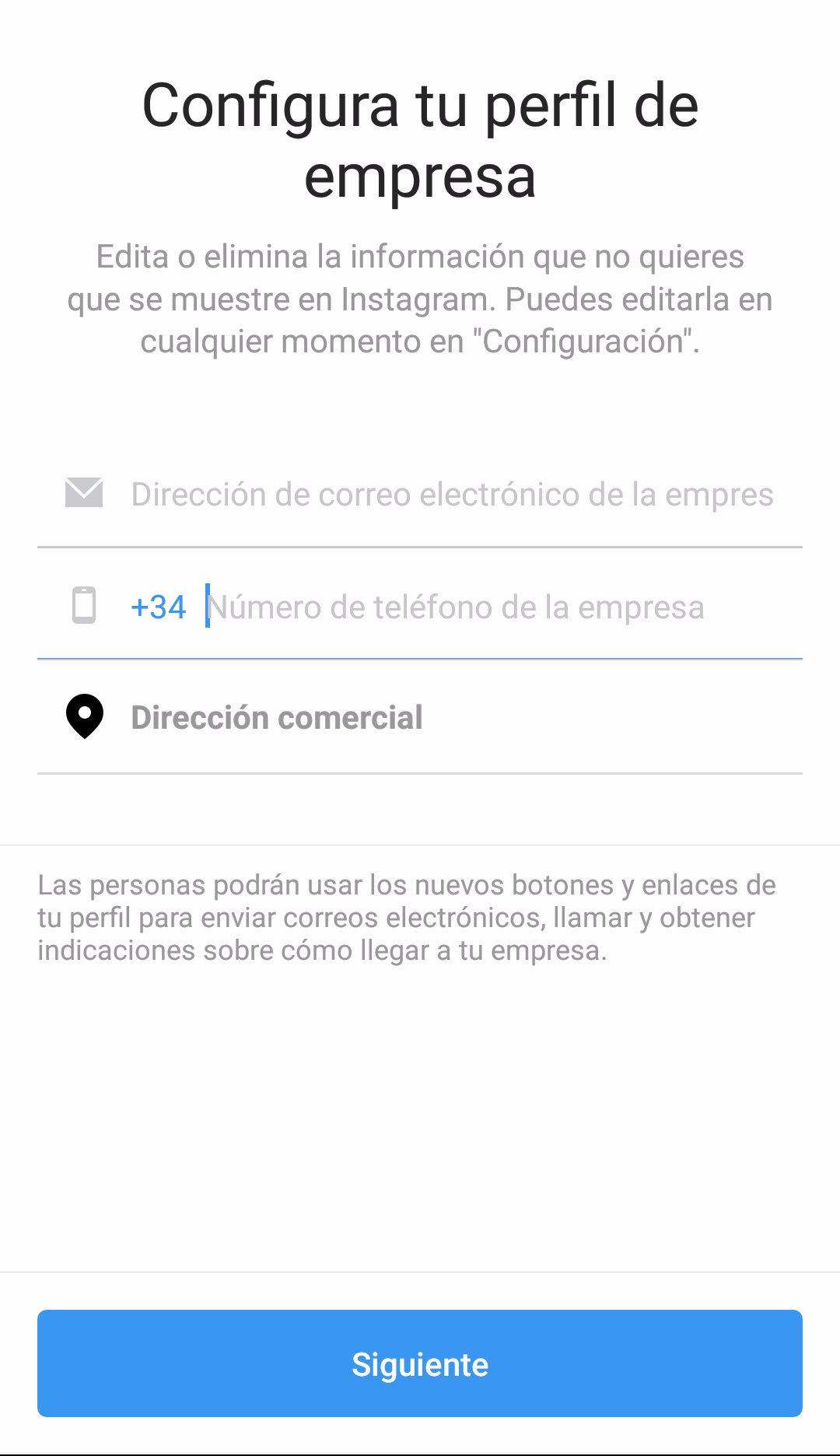Open Dirección comercial to add an address

tap(420, 717)
